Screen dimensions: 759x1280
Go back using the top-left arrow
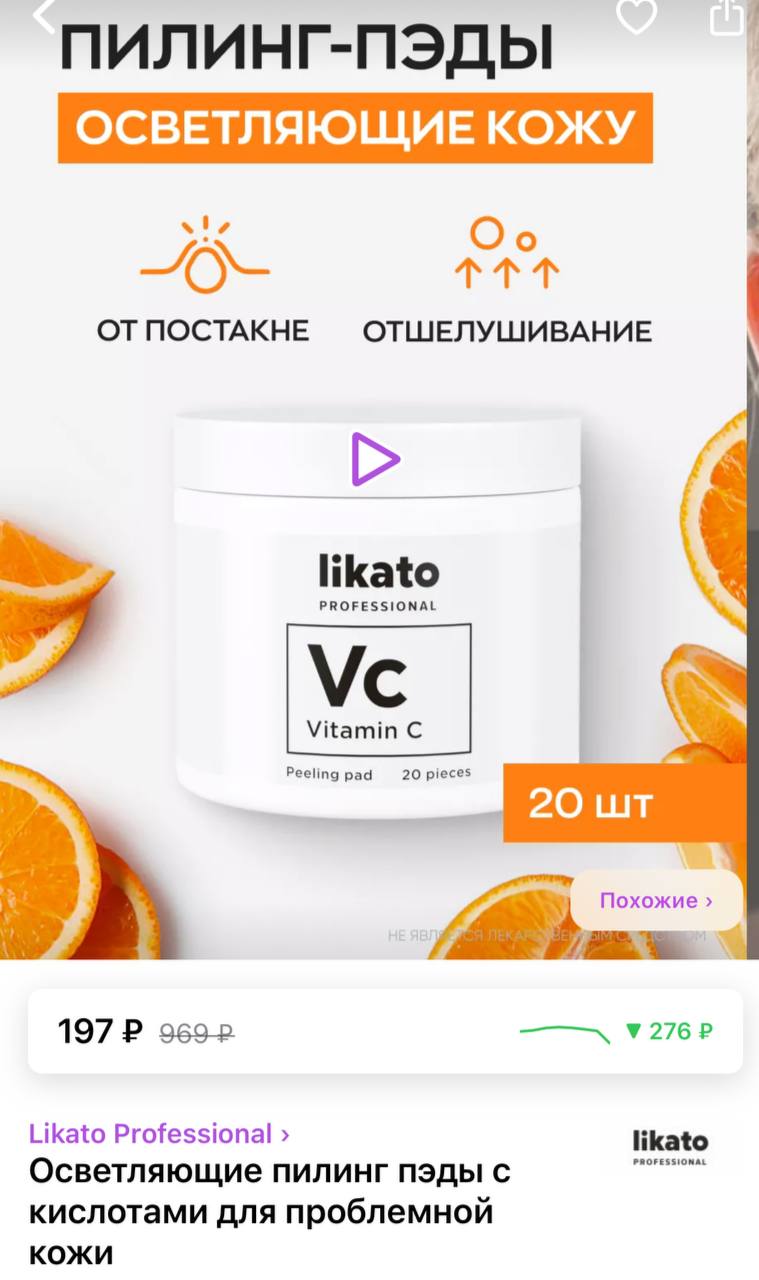[44, 15]
